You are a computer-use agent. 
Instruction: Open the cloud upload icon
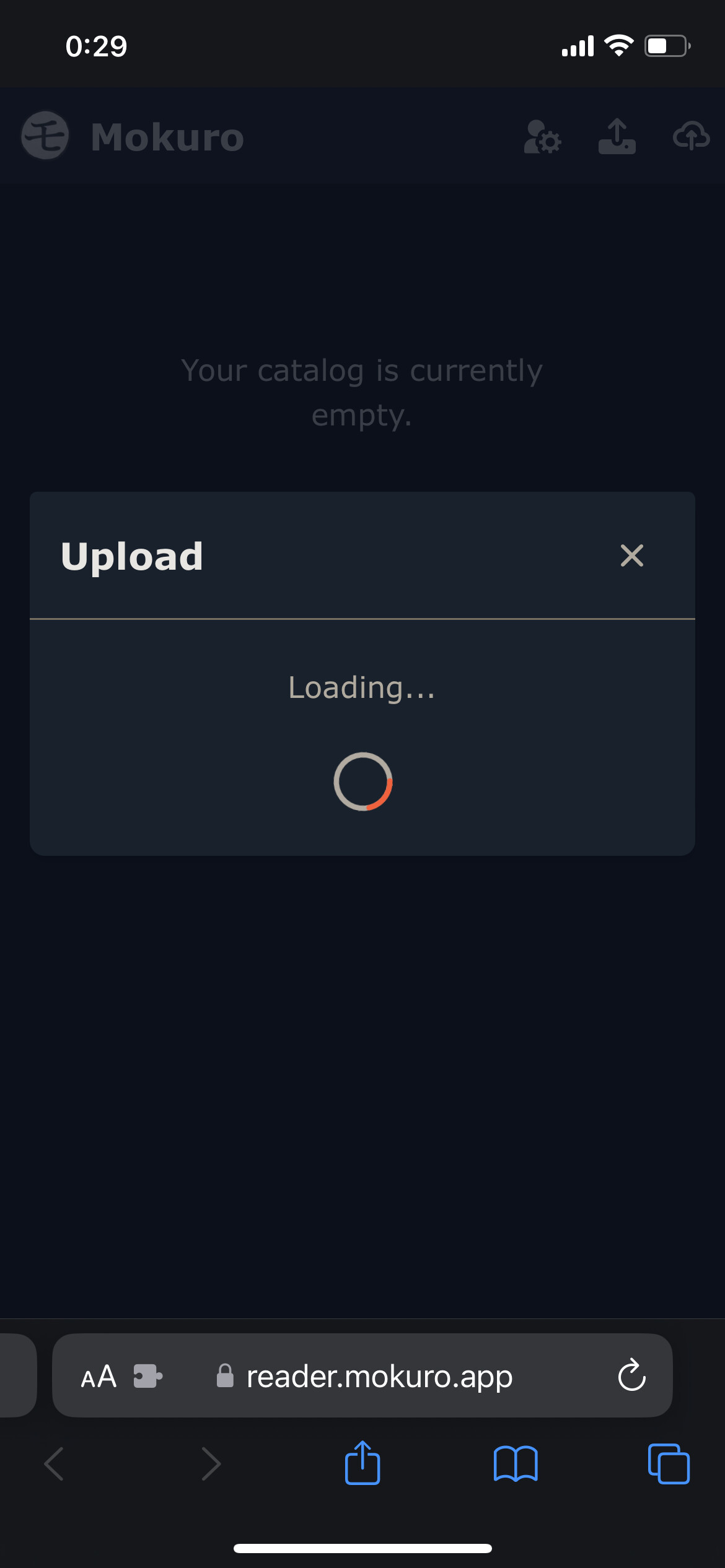692,136
